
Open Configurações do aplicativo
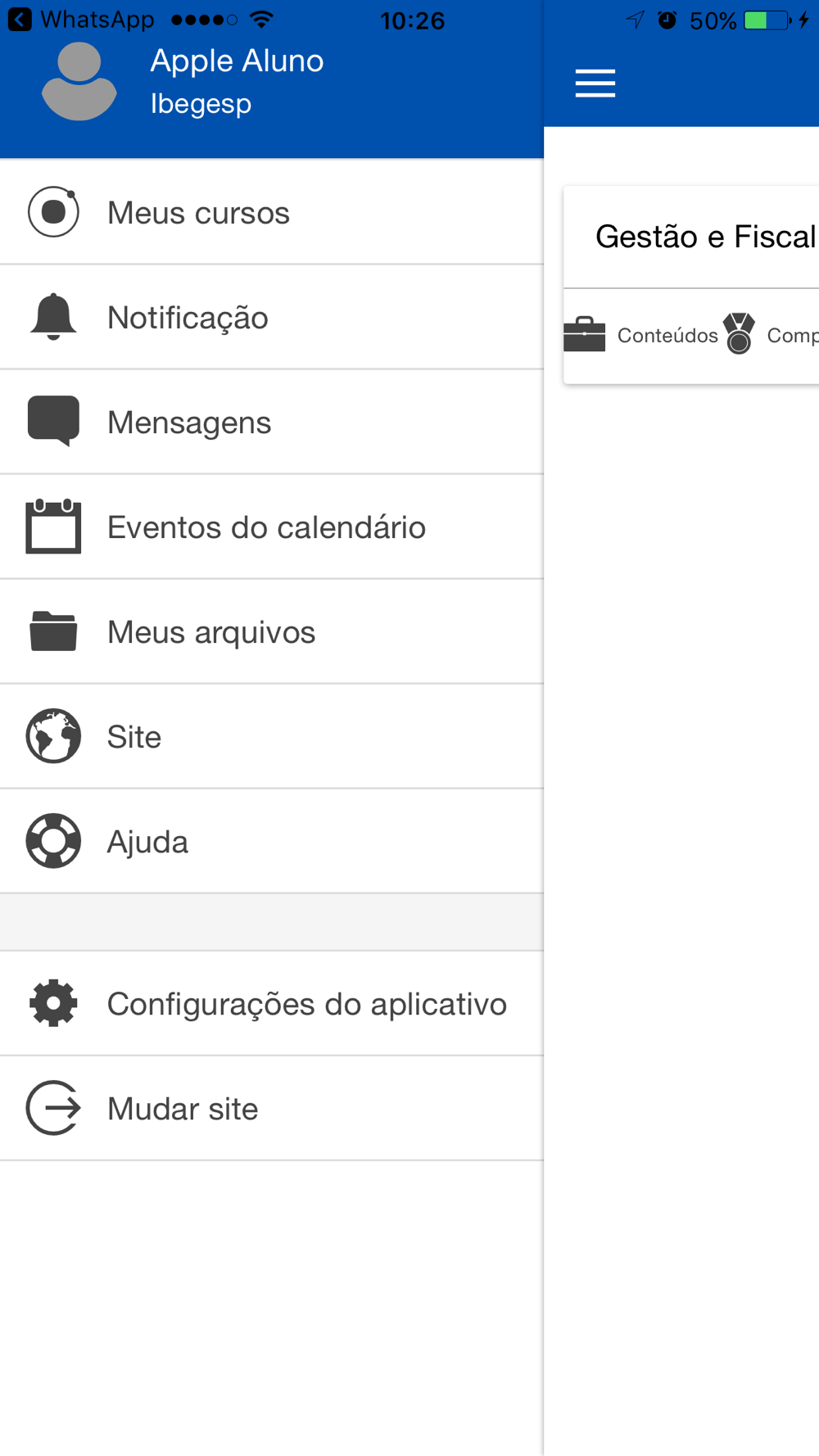(x=272, y=1003)
